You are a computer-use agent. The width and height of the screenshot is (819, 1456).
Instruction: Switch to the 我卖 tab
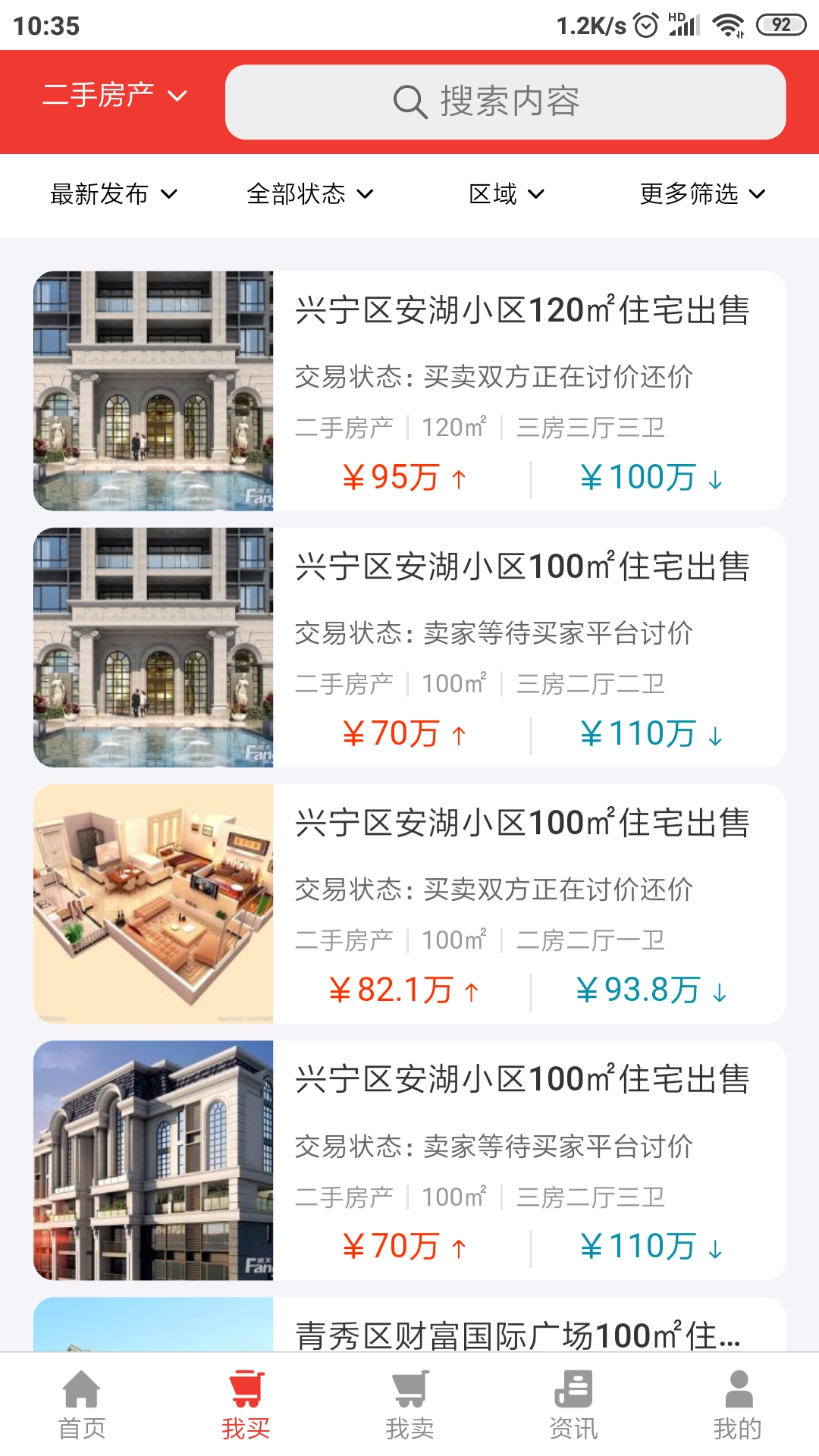pos(409,1404)
